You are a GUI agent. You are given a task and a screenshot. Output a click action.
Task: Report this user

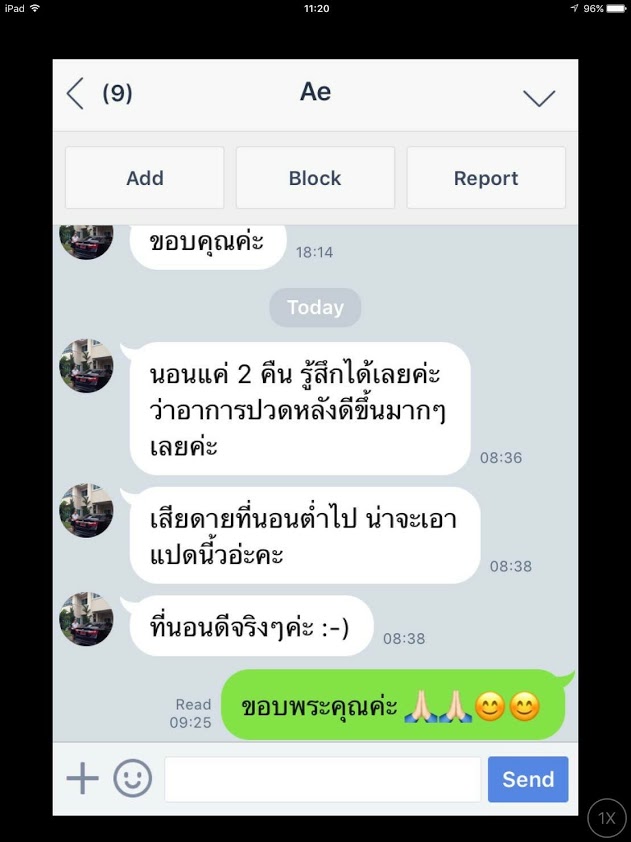(x=486, y=178)
